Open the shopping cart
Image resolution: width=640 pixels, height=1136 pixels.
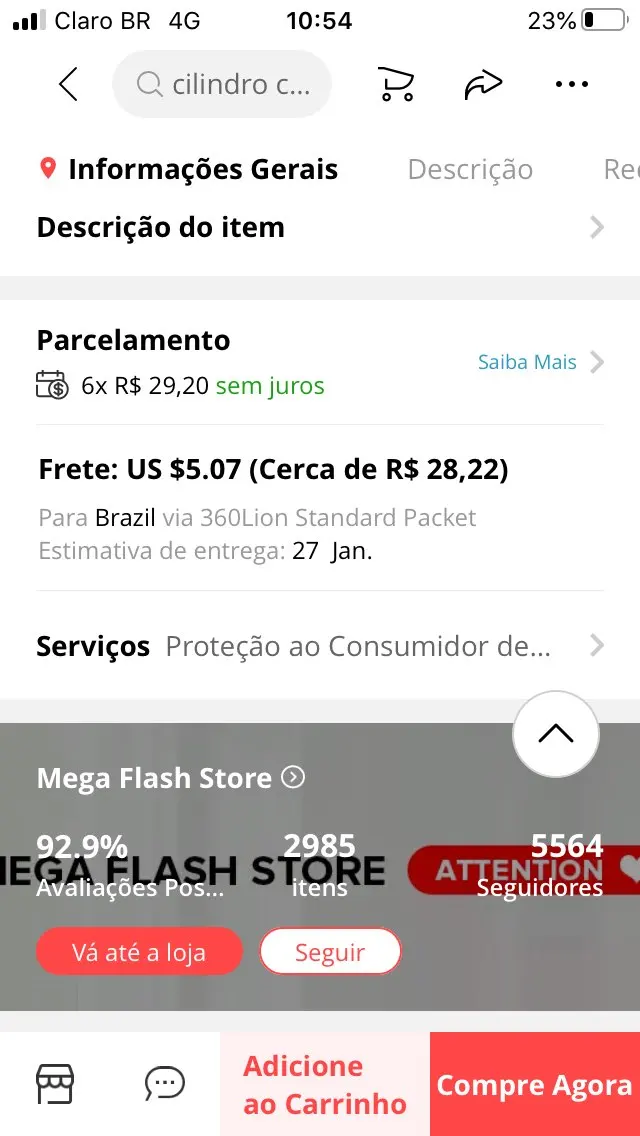pos(396,84)
